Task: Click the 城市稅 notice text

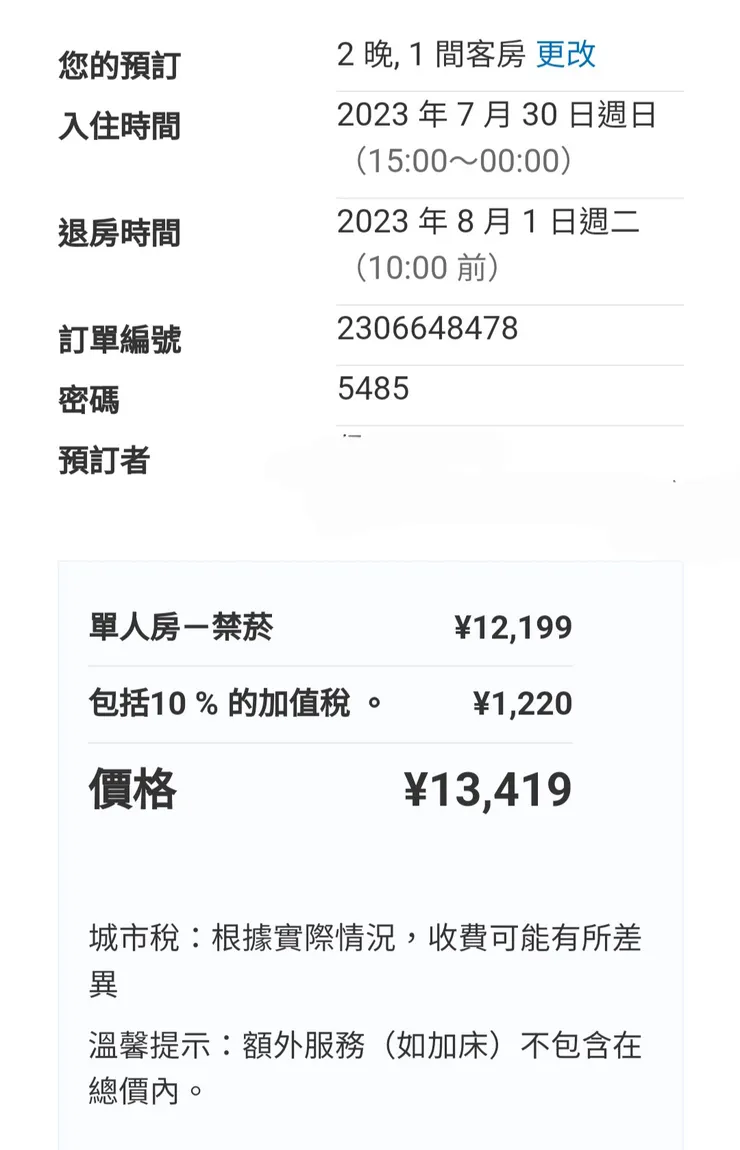Action: coord(367,958)
